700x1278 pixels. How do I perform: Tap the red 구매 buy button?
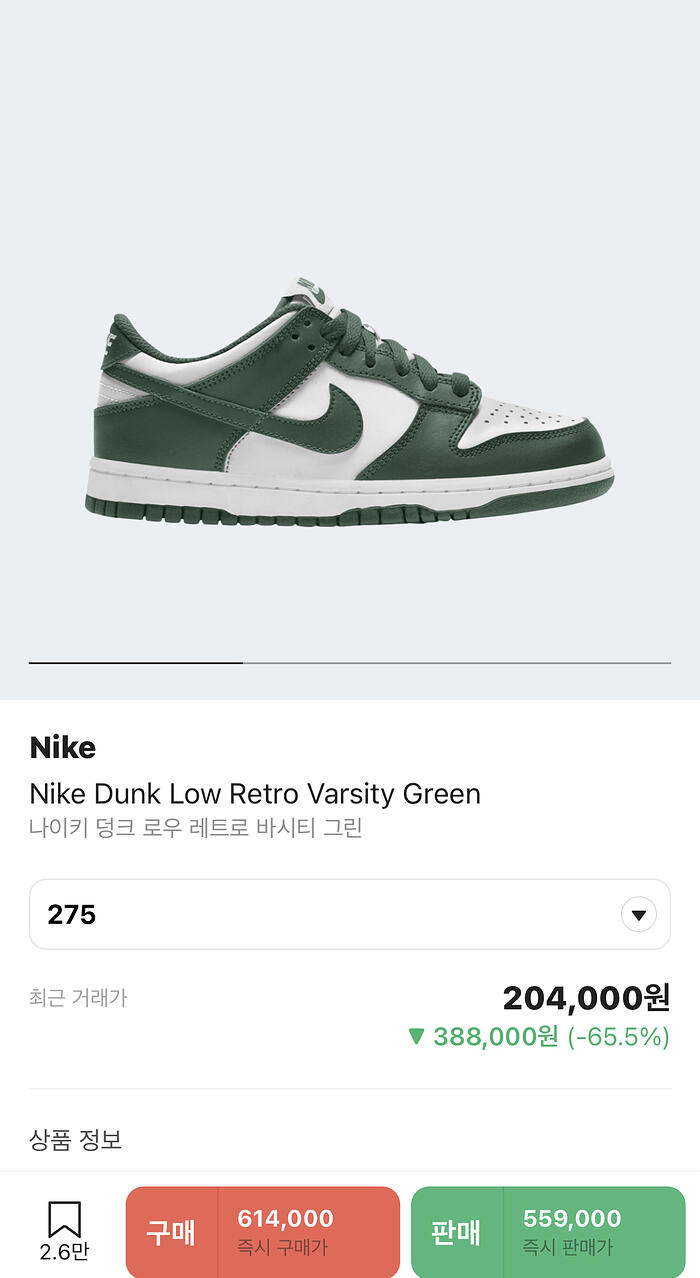pyautogui.click(x=262, y=1232)
